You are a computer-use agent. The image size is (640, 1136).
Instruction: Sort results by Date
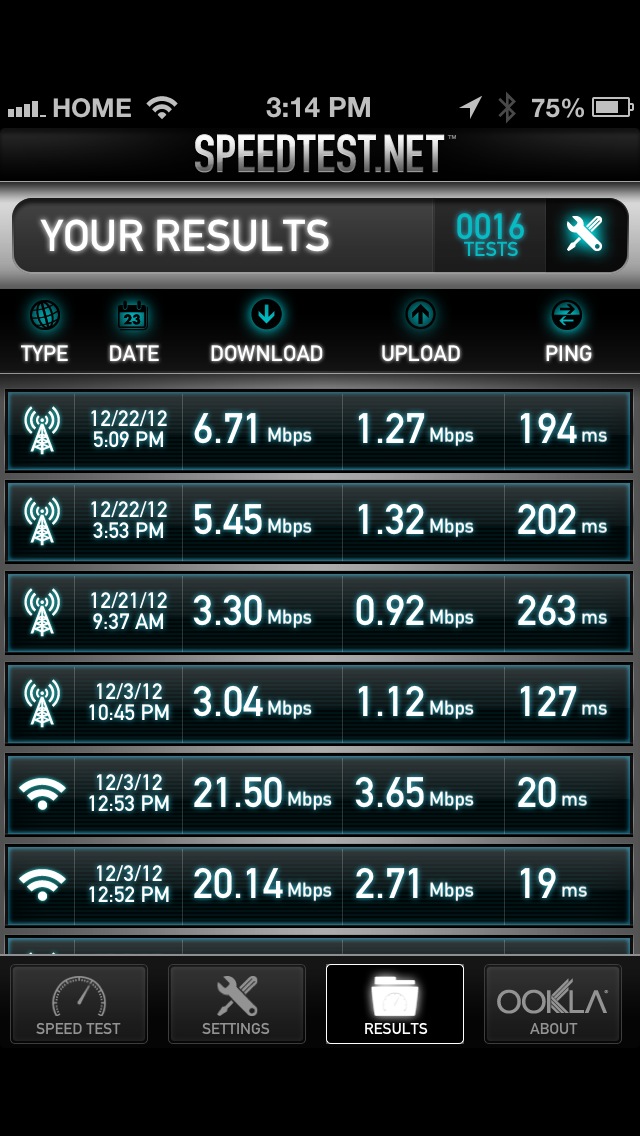coord(133,333)
